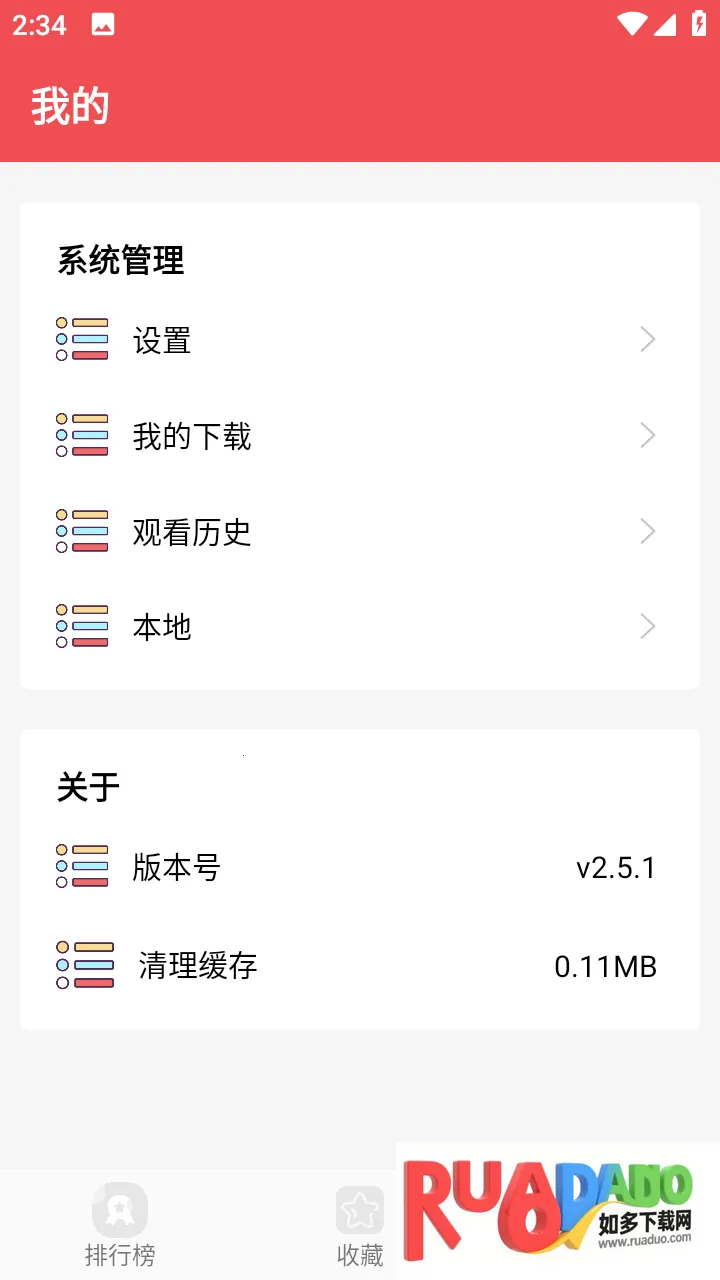
Task: Switch to the 排行榜 tab
Action: [x=120, y=1225]
